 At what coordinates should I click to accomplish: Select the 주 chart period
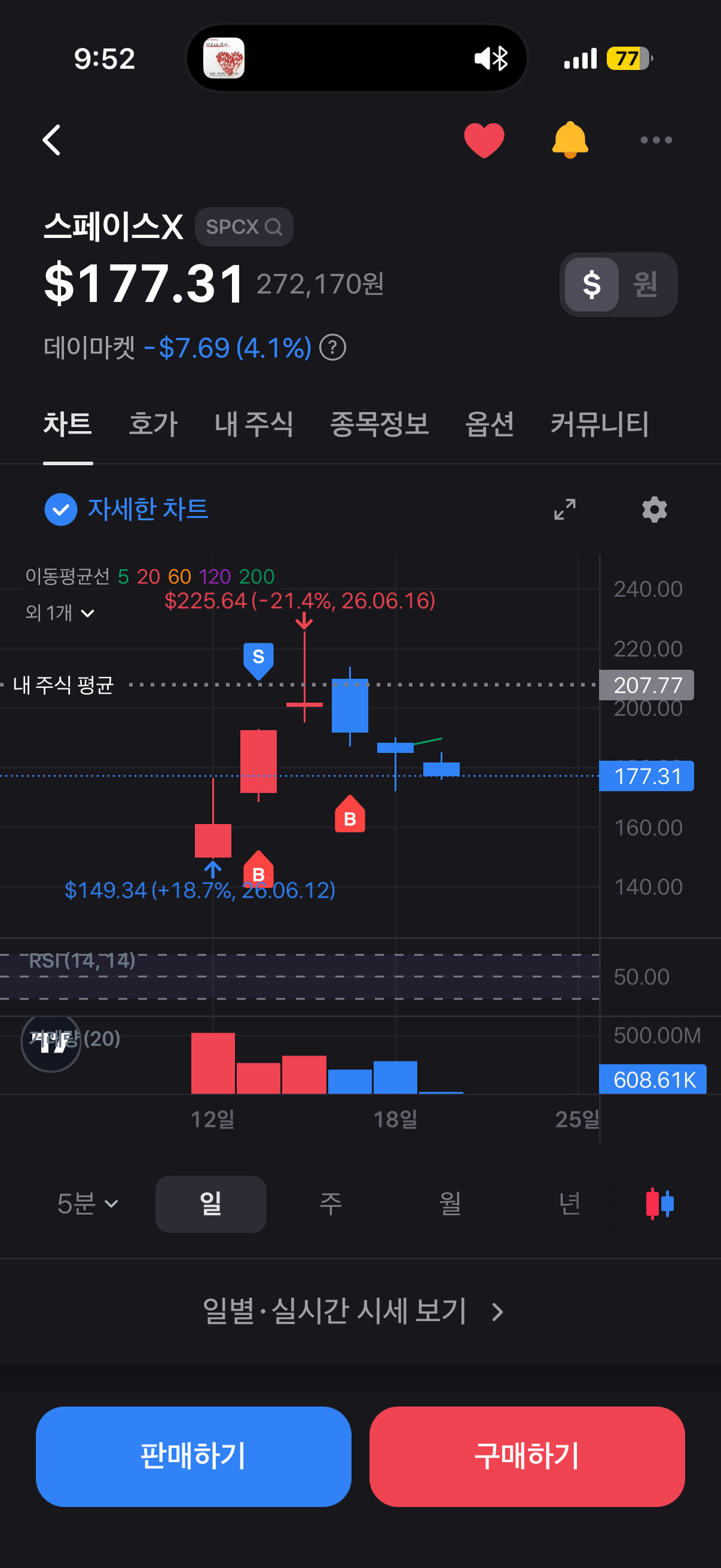[x=331, y=1203]
